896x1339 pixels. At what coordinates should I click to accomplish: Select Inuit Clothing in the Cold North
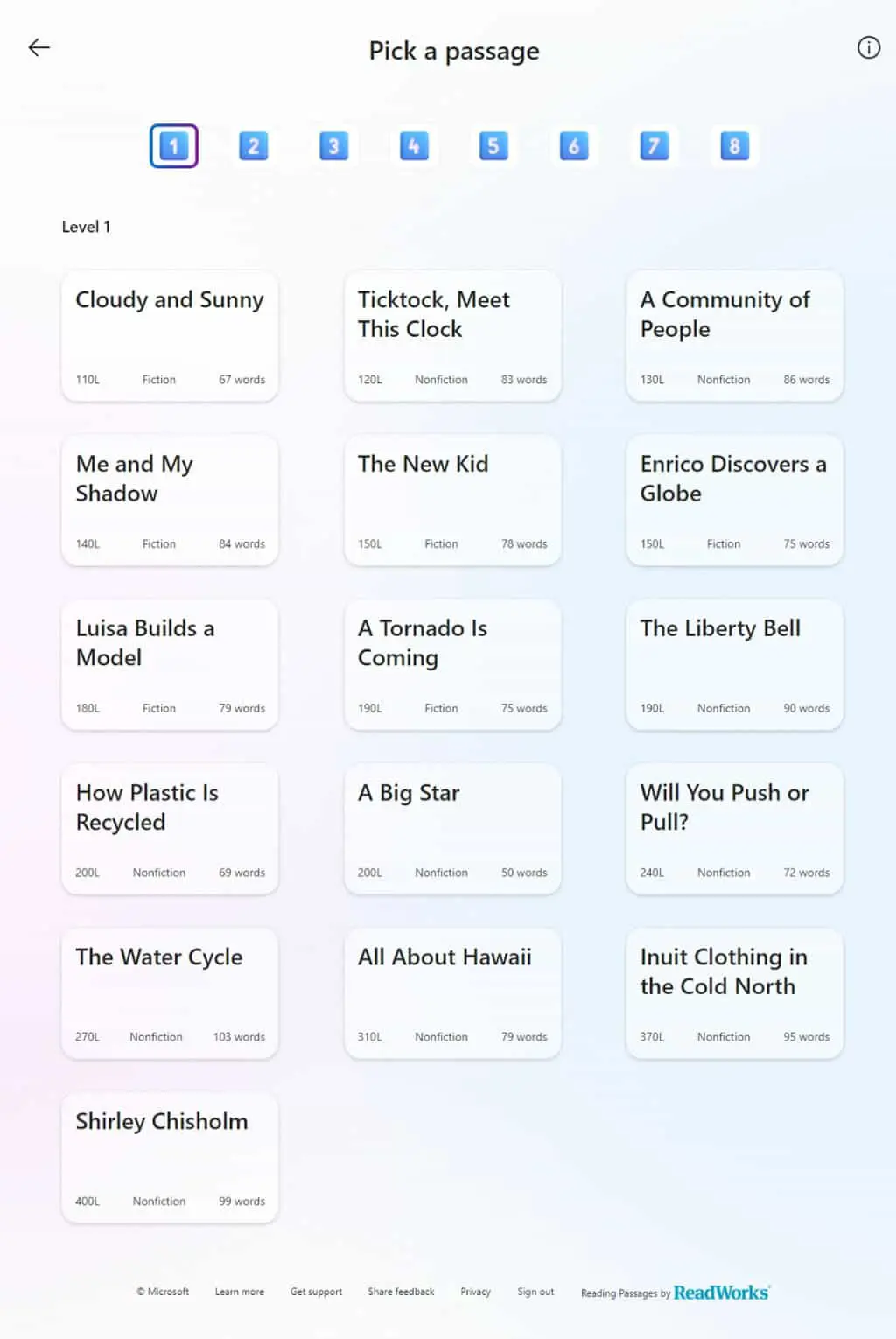735,994
